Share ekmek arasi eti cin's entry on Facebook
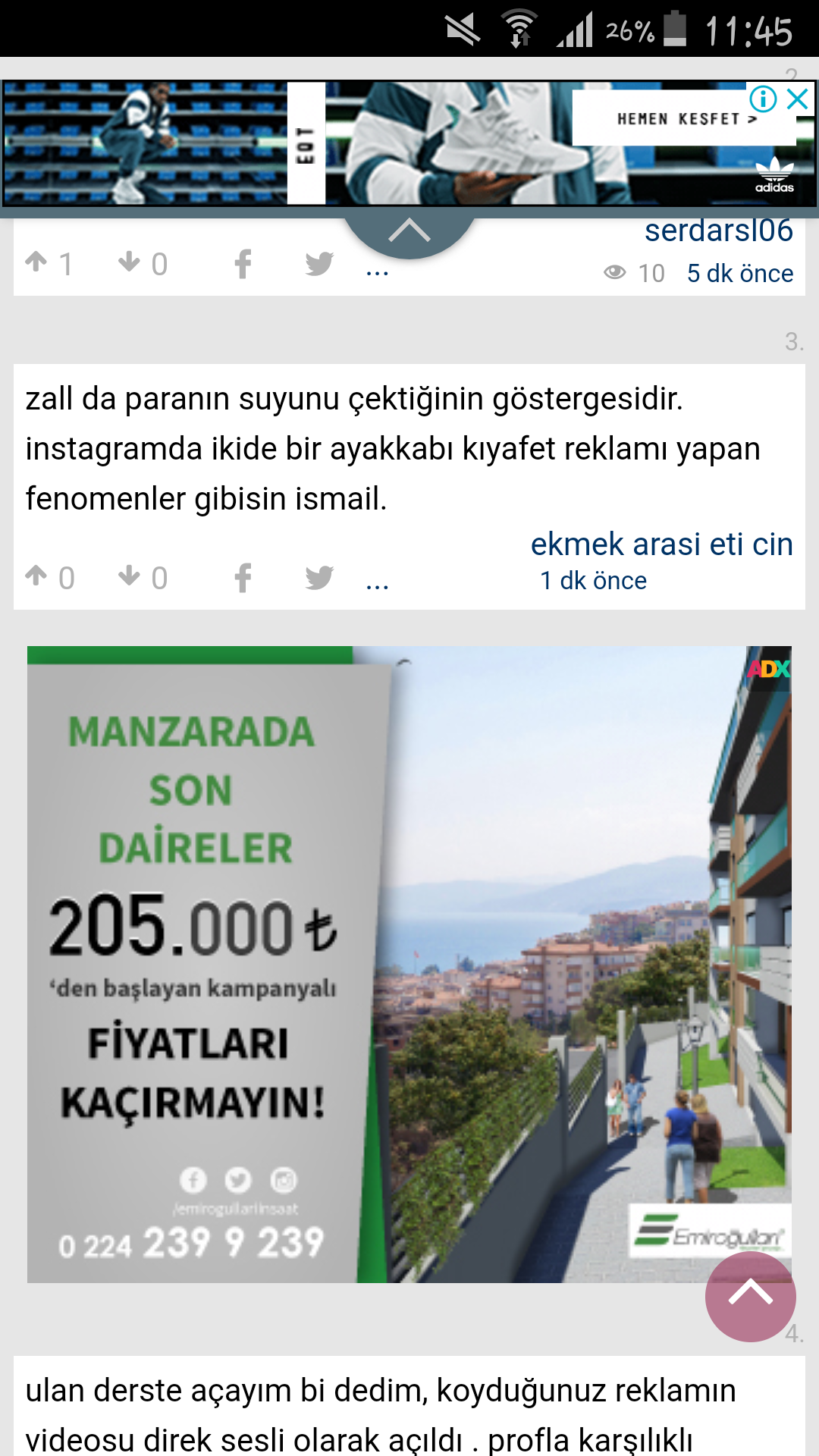 tap(243, 578)
